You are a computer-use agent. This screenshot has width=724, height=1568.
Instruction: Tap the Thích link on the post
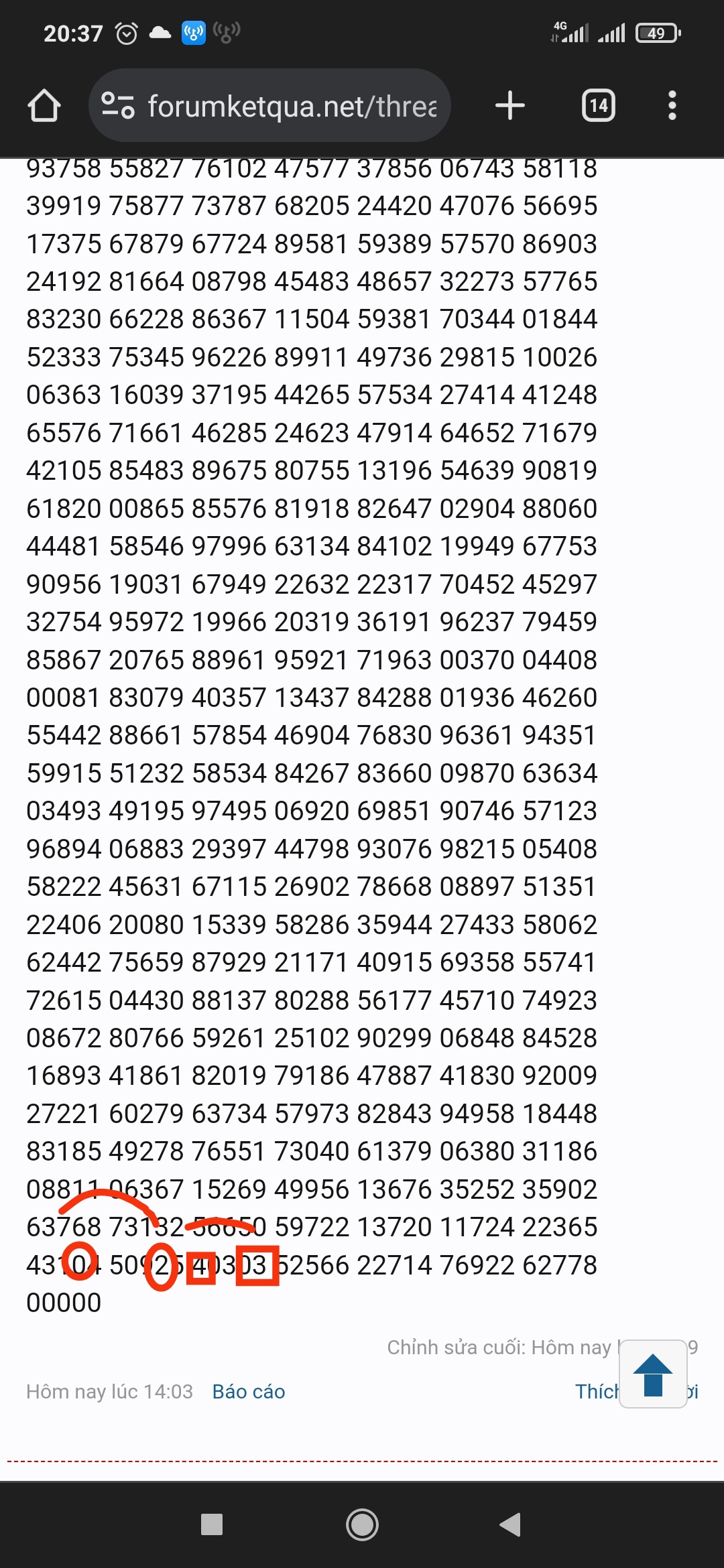tap(597, 1392)
